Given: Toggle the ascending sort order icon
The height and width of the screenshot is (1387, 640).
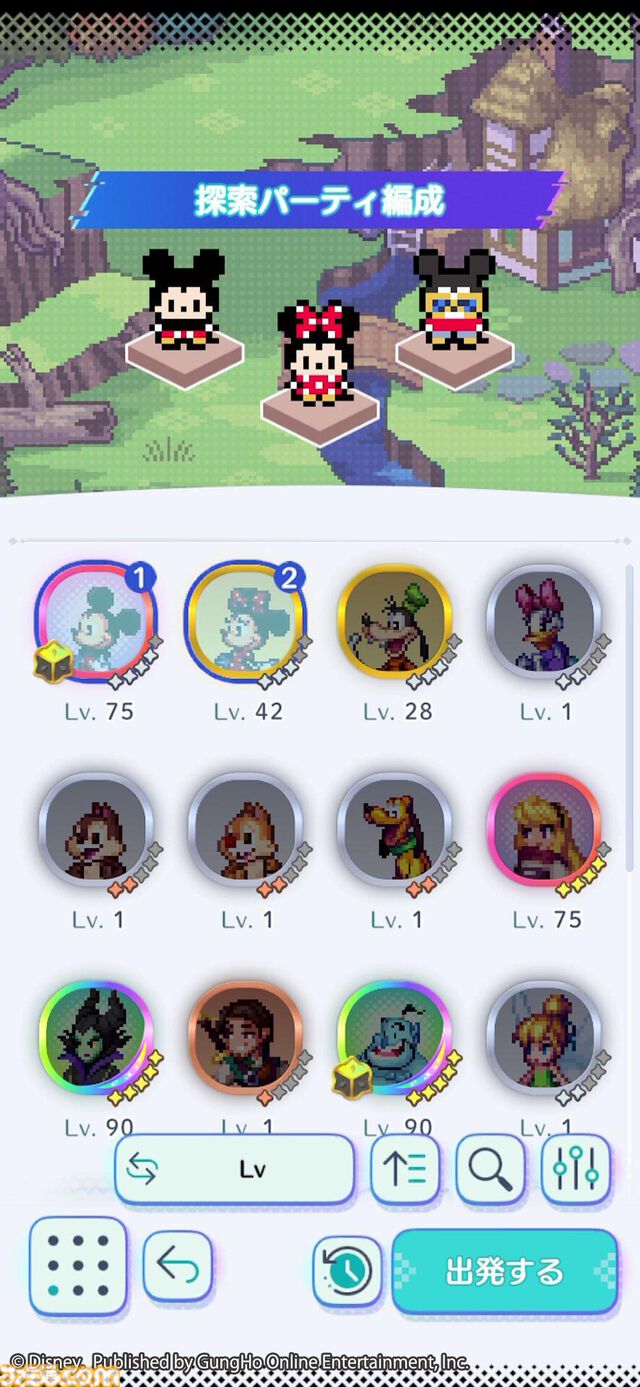Looking at the screenshot, I should 405,1168.
